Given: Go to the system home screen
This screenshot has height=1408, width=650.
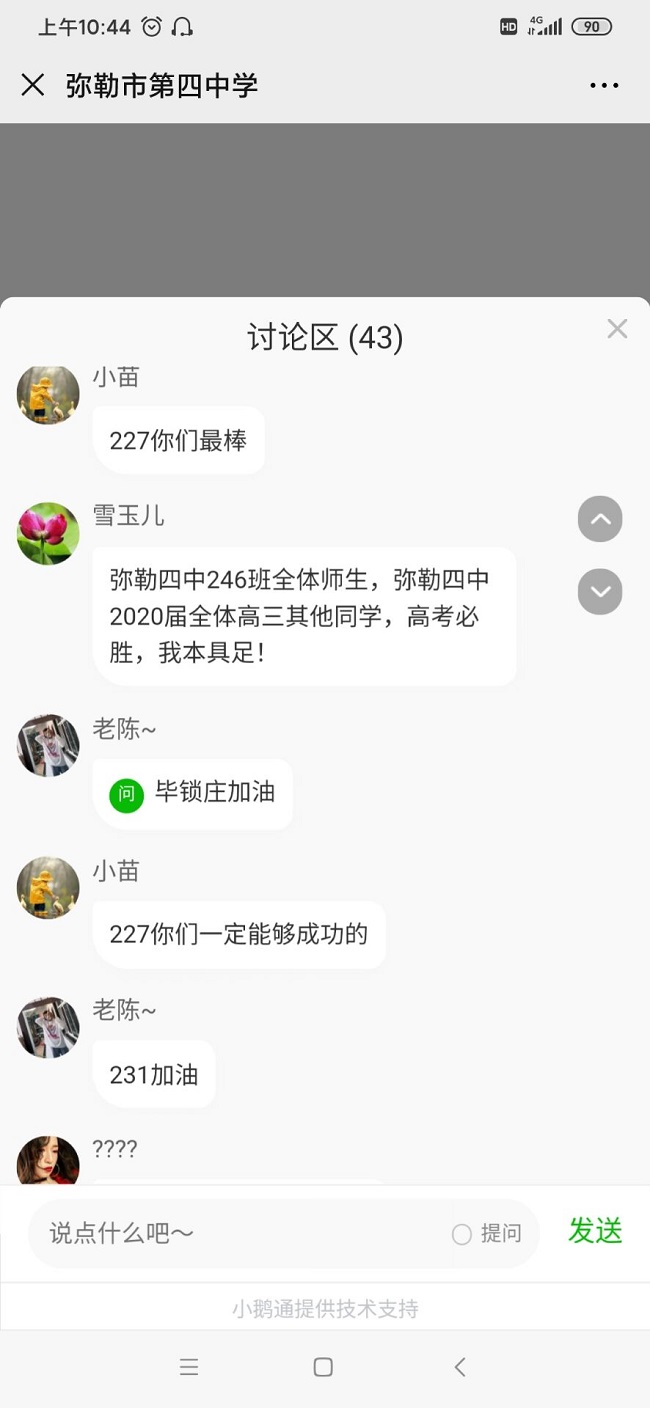Looking at the screenshot, I should pos(323,1367).
